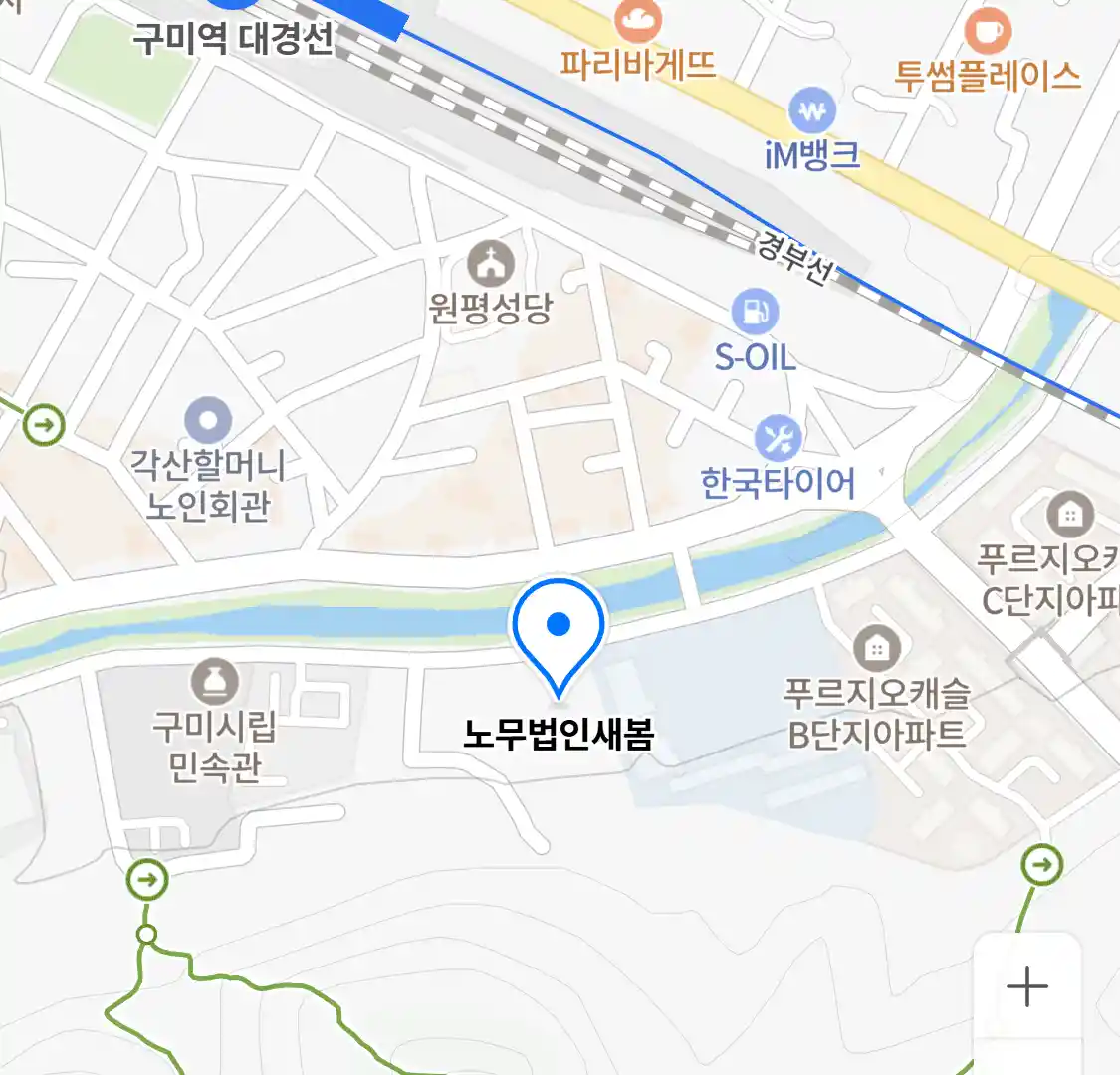This screenshot has height=1075, width=1120.
Task: Open the 구미시립 민속관 marker
Action: tap(214, 683)
